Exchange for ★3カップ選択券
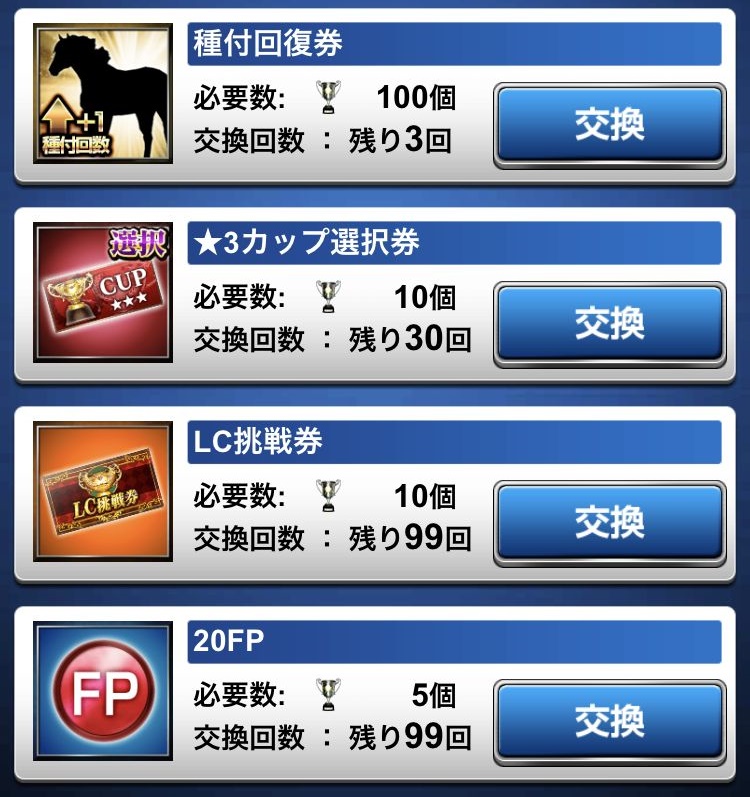This screenshot has height=797, width=750. pos(609,322)
